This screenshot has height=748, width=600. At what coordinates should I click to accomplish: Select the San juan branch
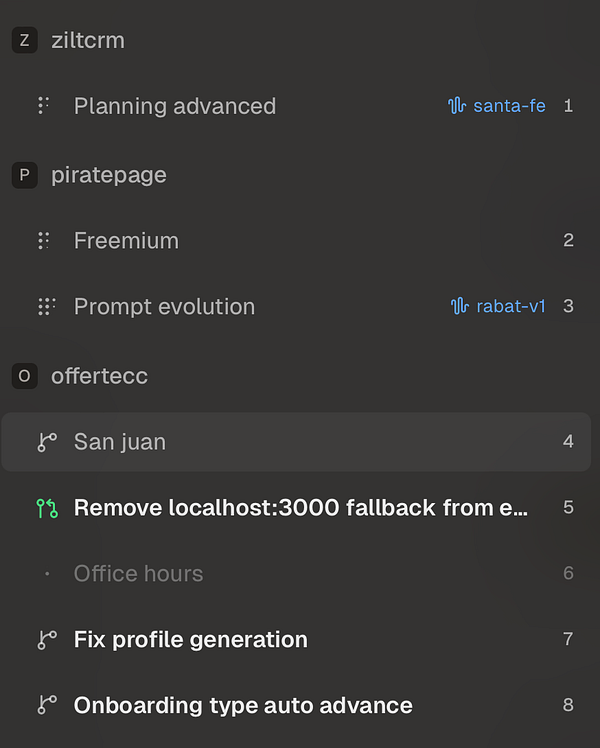[120, 442]
